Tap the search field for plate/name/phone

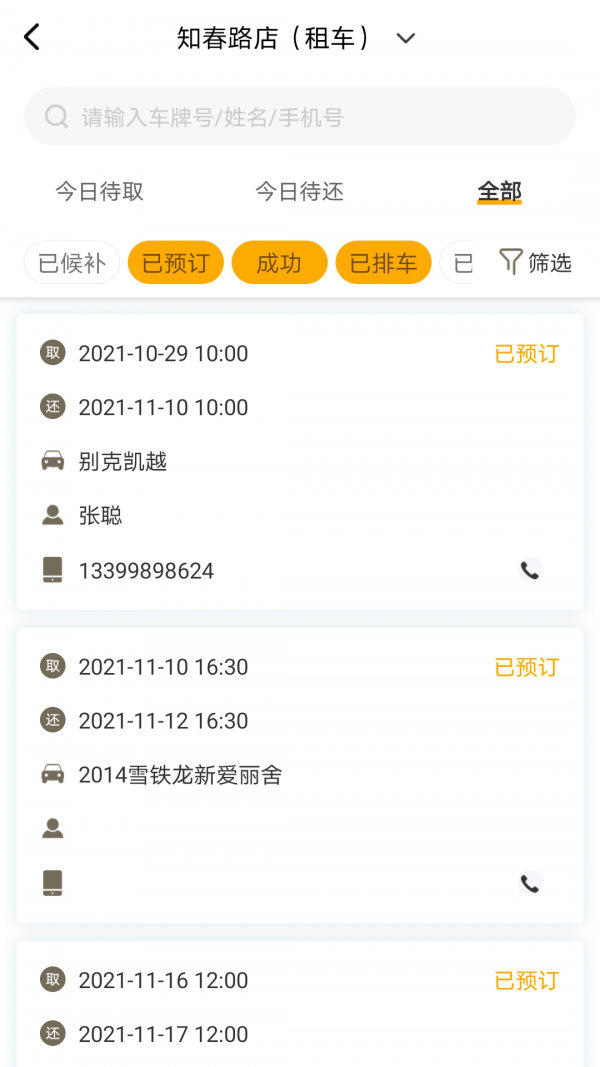pos(300,117)
